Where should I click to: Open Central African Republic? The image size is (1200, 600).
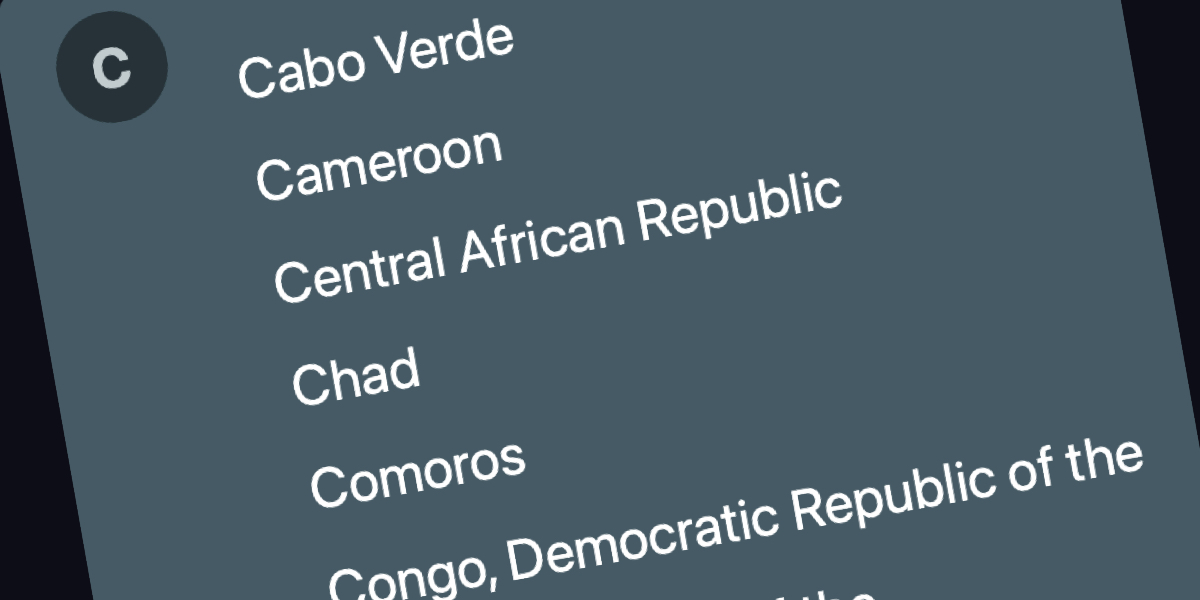tap(557, 238)
